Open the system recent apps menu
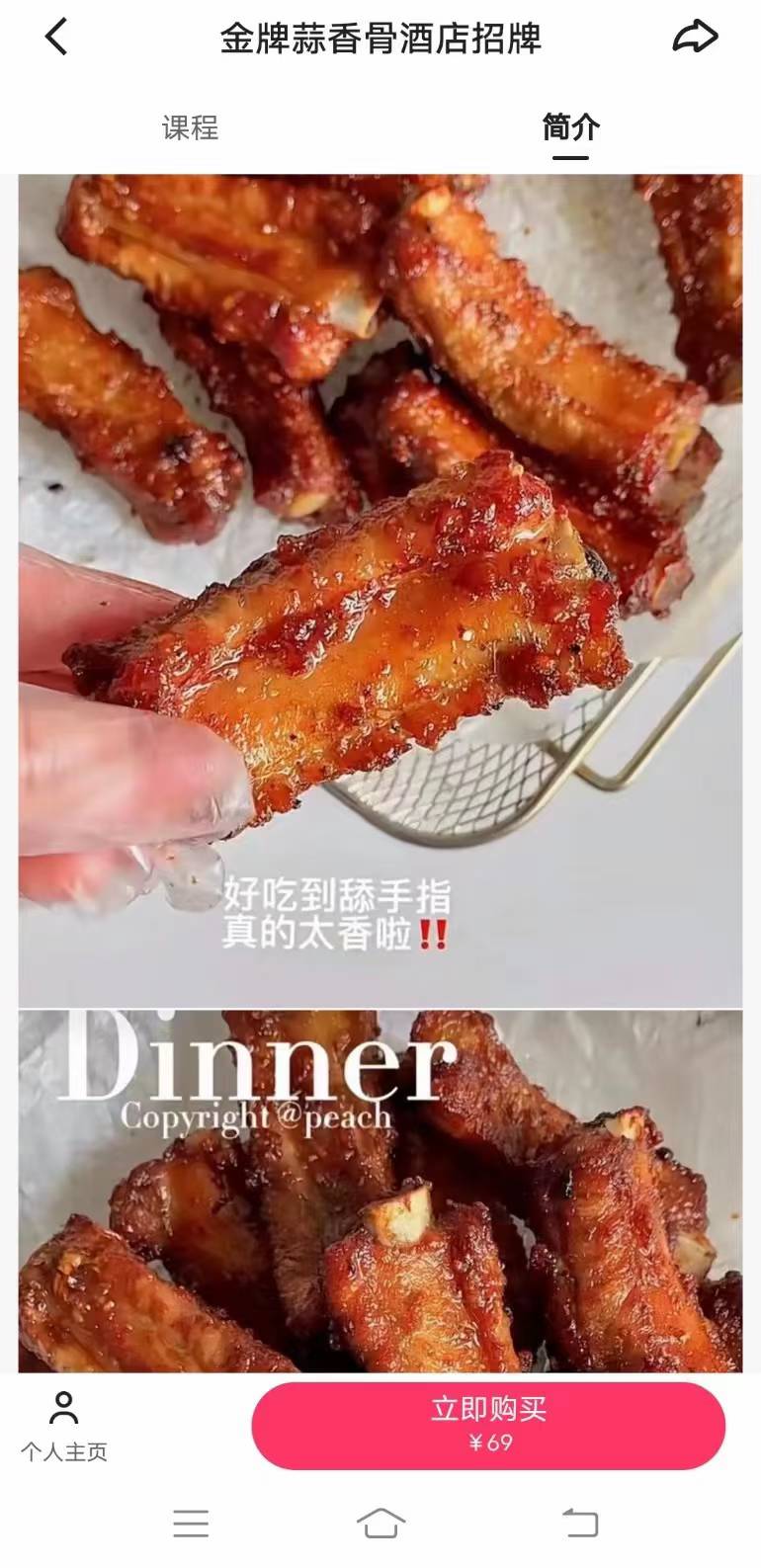The height and width of the screenshot is (1568, 761). (x=191, y=1523)
